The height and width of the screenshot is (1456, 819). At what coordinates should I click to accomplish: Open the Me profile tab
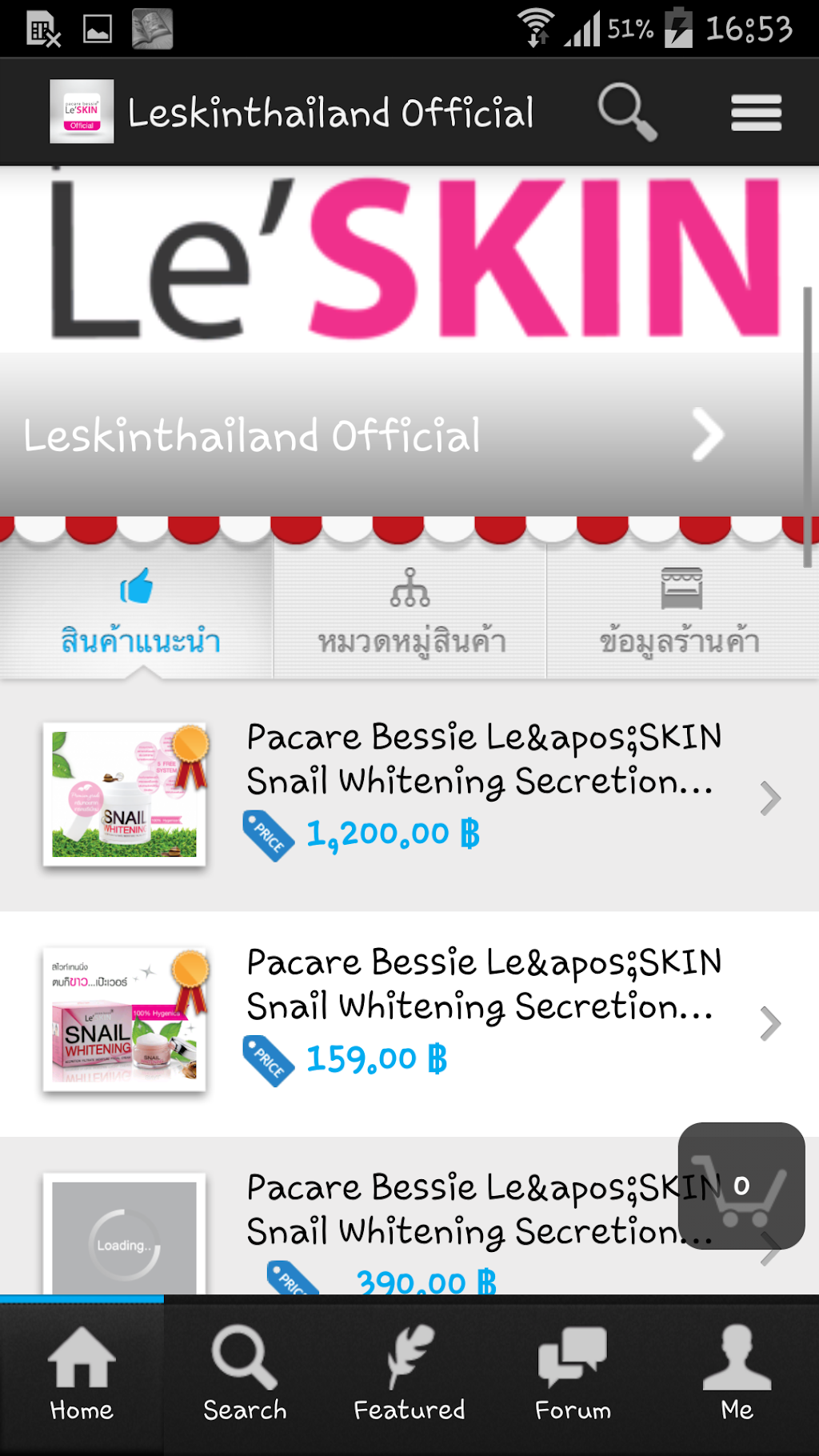(x=737, y=1374)
